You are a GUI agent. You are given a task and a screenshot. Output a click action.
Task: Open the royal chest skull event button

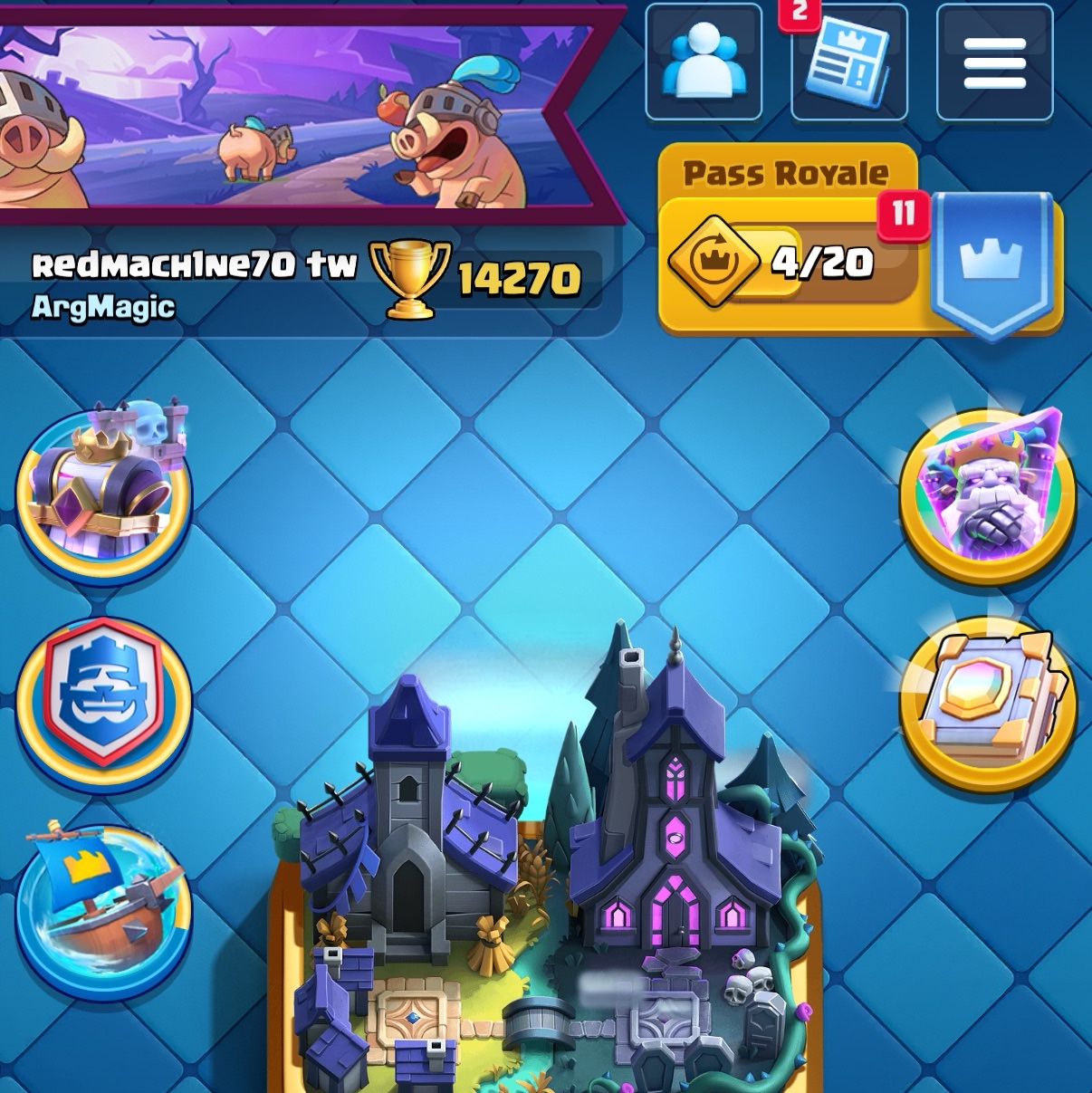(102, 491)
